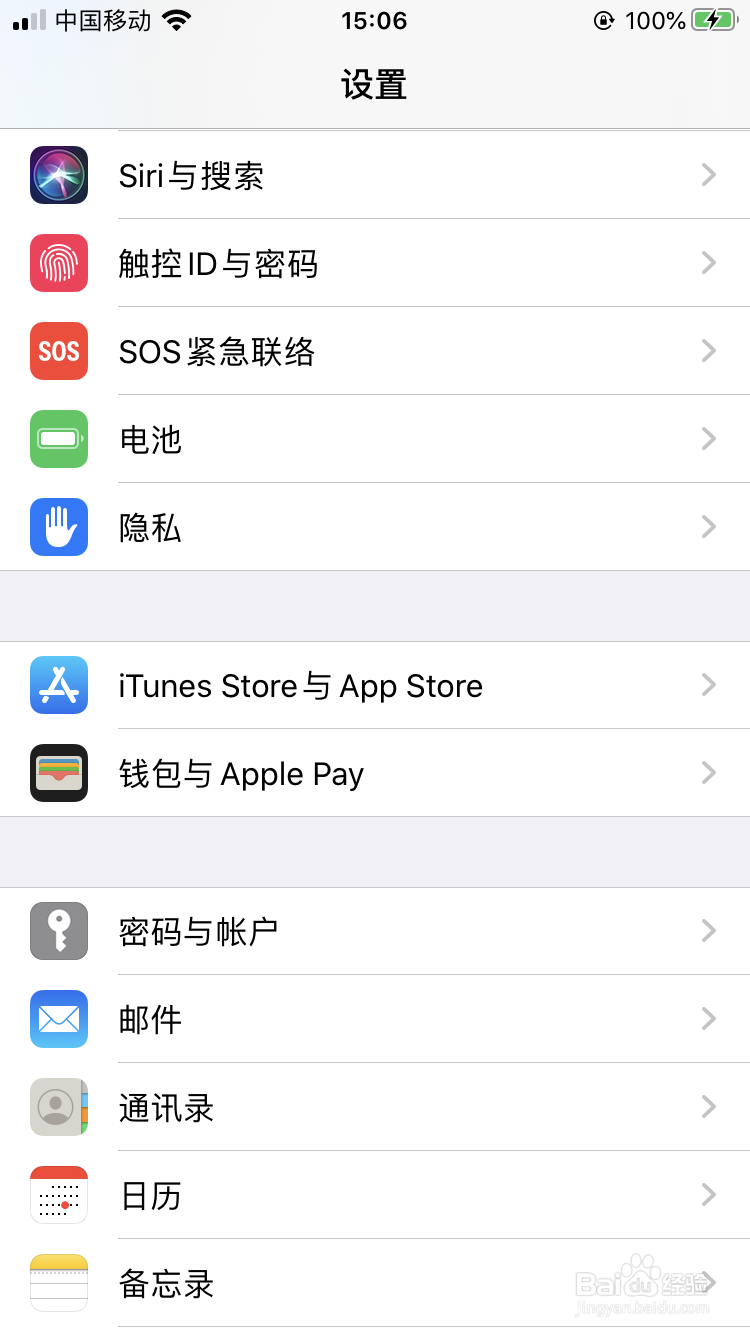
Task: Open Mail settings via the envelope icon
Action: [x=58, y=1019]
